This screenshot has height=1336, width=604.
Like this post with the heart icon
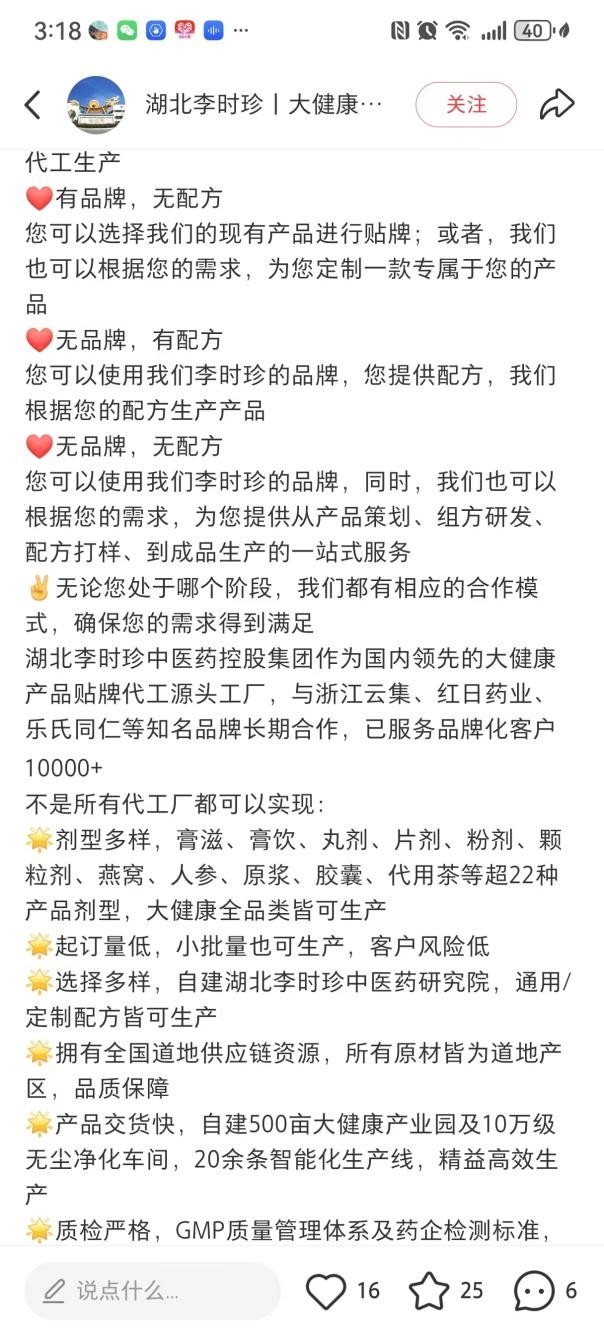[326, 1290]
